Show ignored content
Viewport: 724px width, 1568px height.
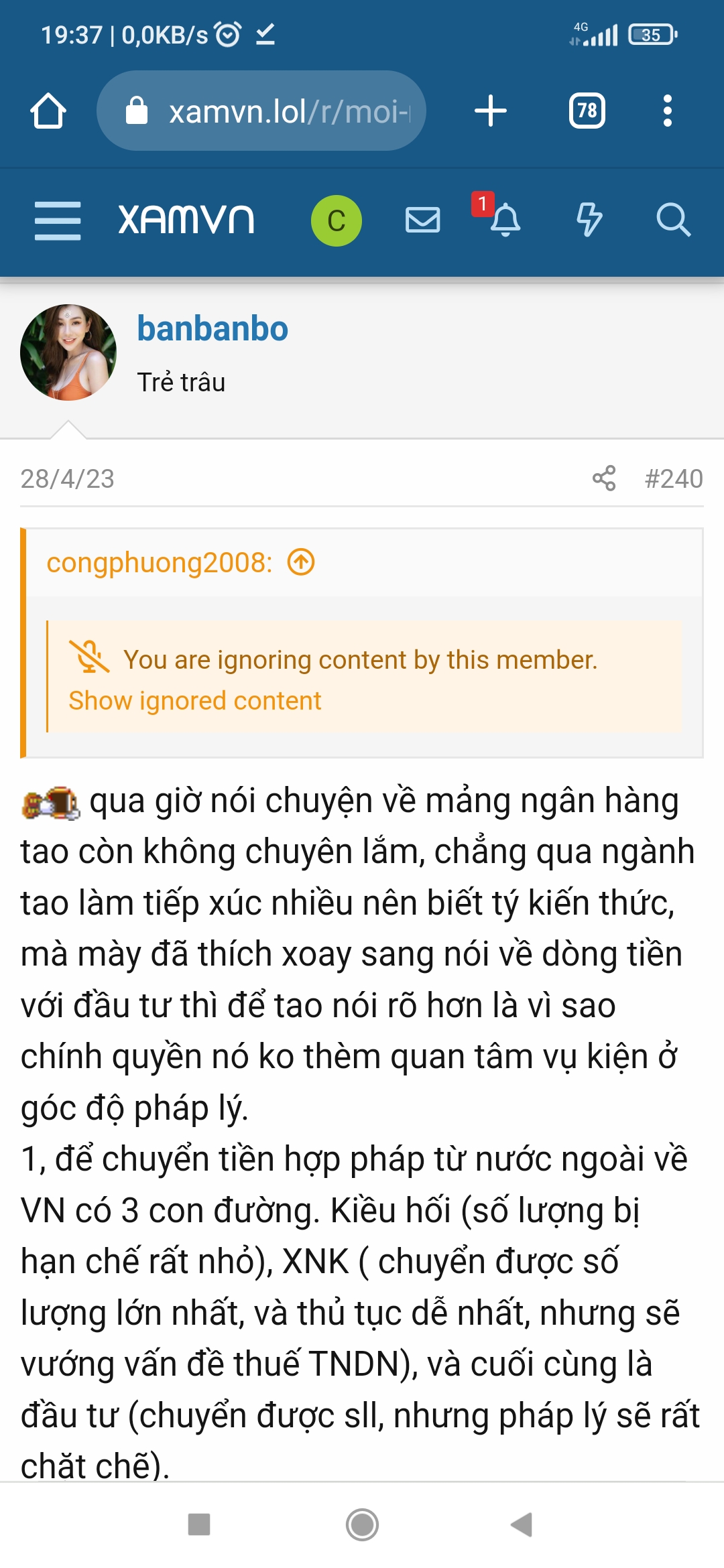click(x=195, y=701)
